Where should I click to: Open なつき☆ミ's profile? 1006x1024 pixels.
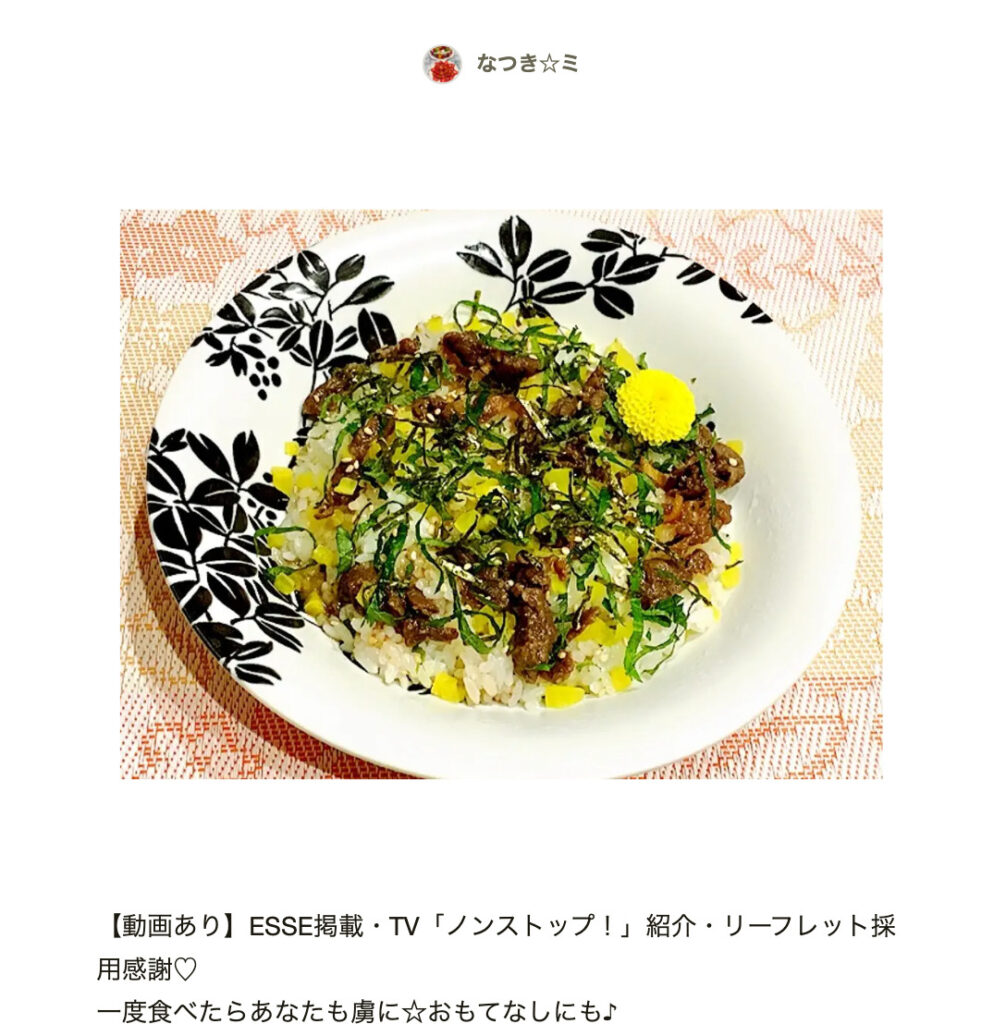pos(526,64)
